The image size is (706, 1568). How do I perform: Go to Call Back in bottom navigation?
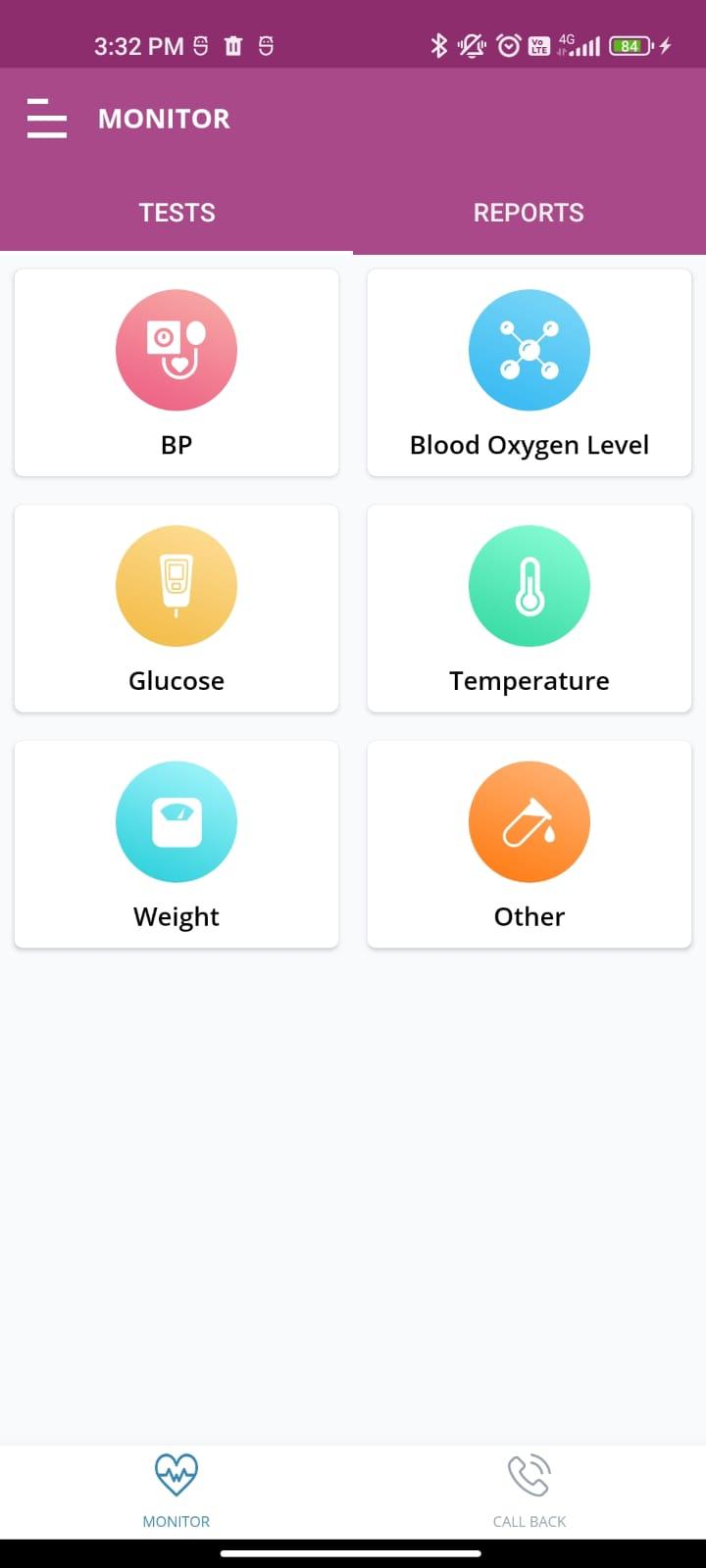(x=529, y=1491)
